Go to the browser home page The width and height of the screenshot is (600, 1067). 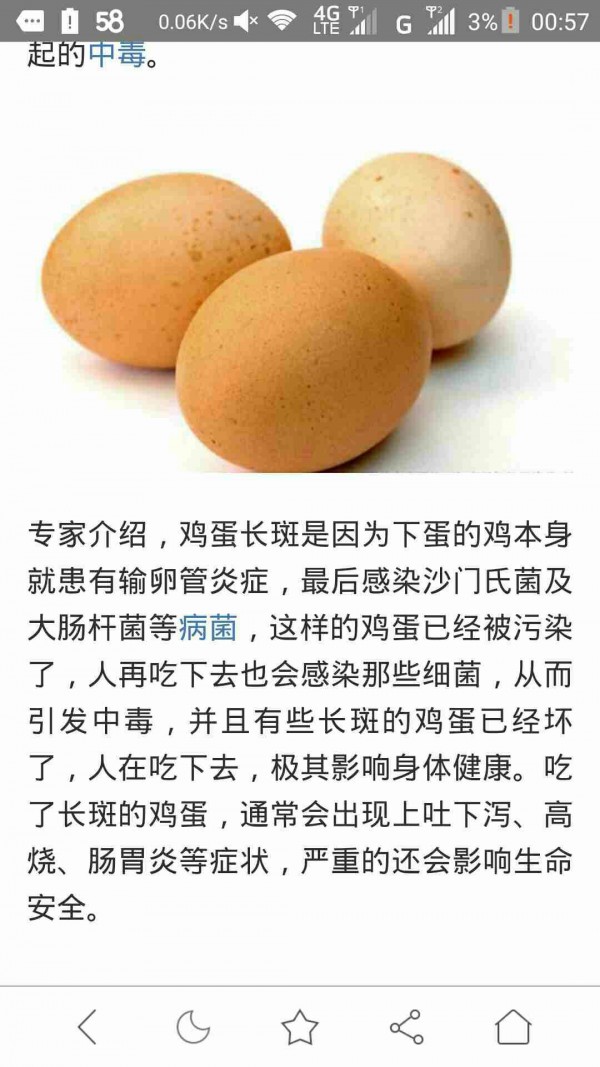[x=513, y=1026]
